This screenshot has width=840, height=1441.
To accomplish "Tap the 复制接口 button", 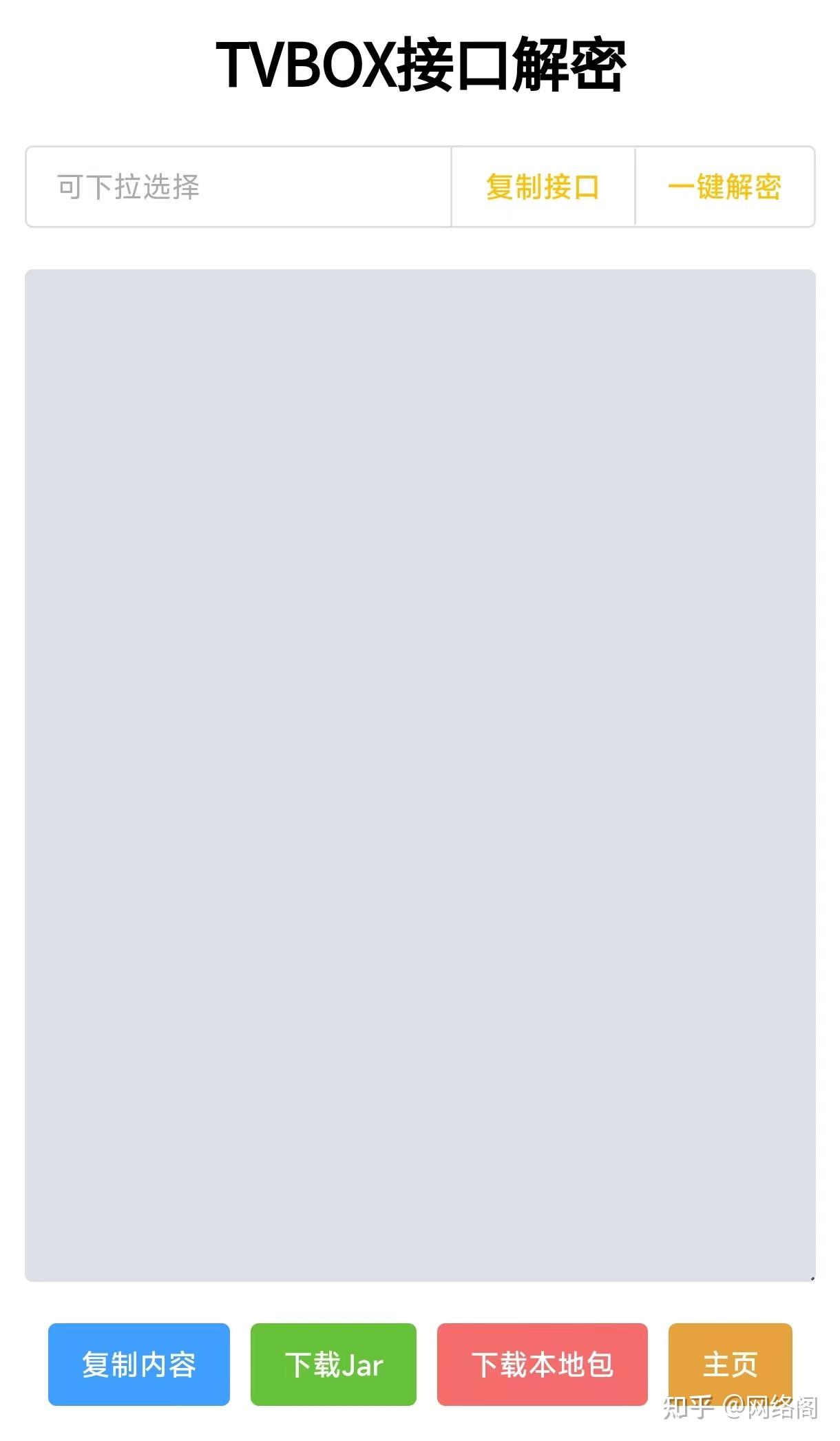I will tap(543, 187).
